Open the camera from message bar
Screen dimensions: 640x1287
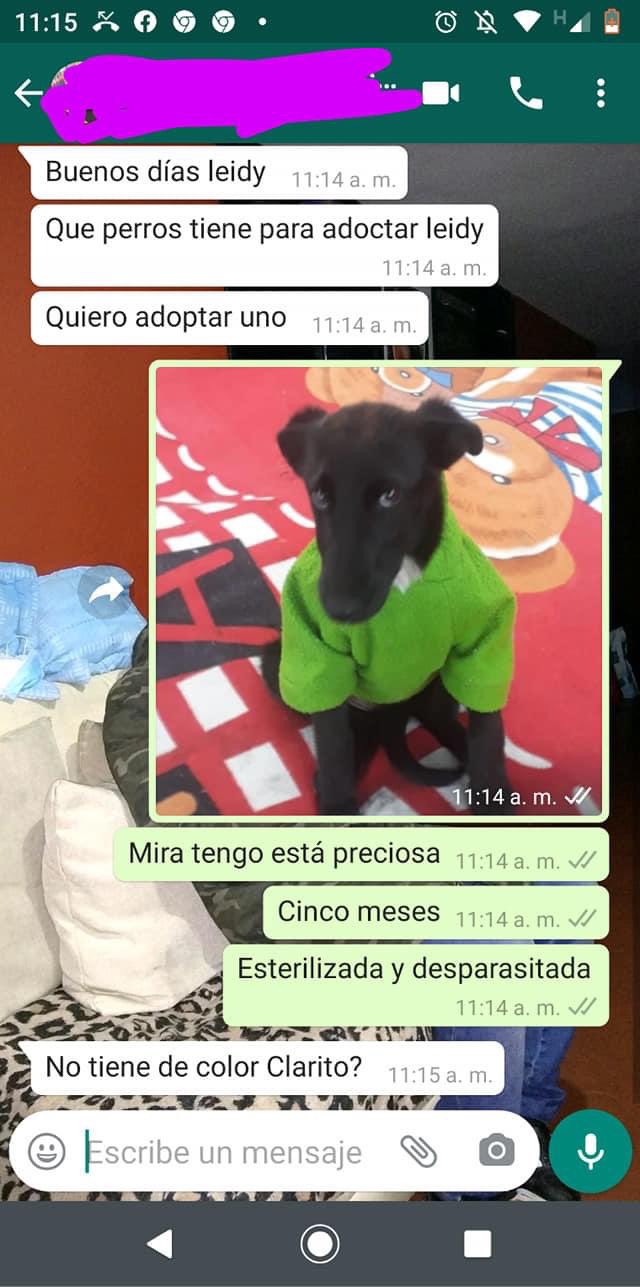496,1152
